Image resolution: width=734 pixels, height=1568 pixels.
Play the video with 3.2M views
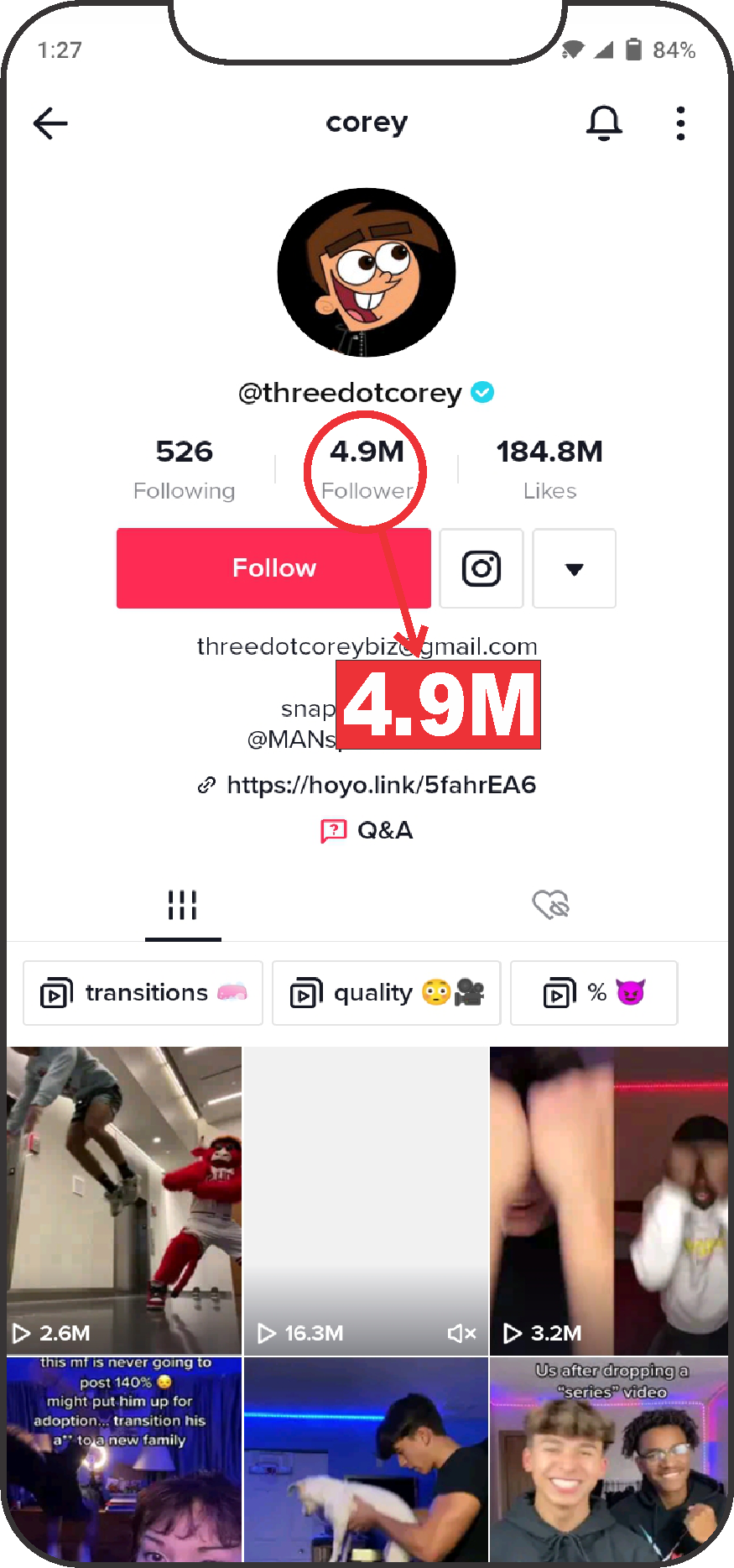click(x=609, y=1200)
